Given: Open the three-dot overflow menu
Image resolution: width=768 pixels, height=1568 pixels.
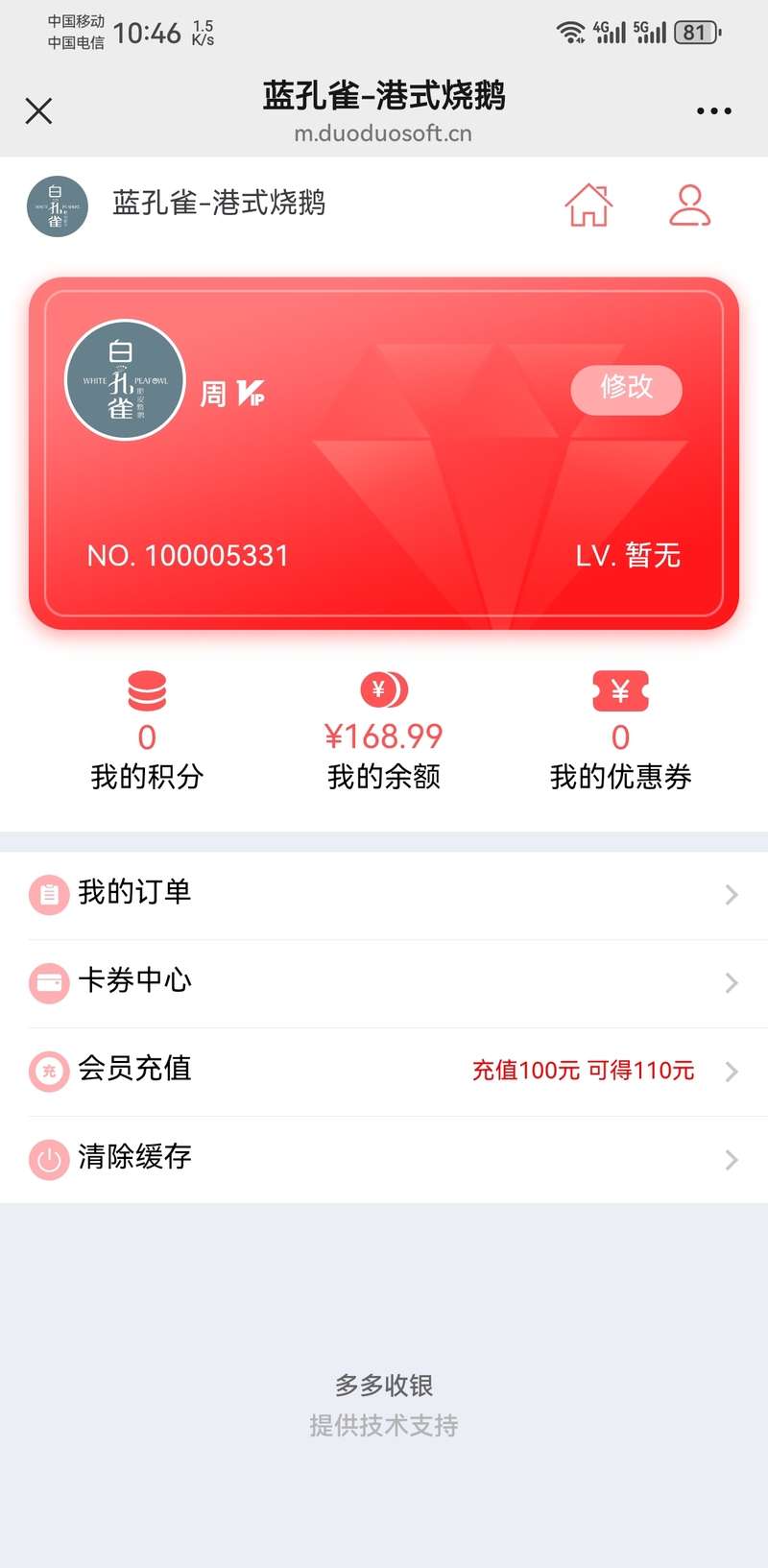Looking at the screenshot, I should (x=713, y=111).
